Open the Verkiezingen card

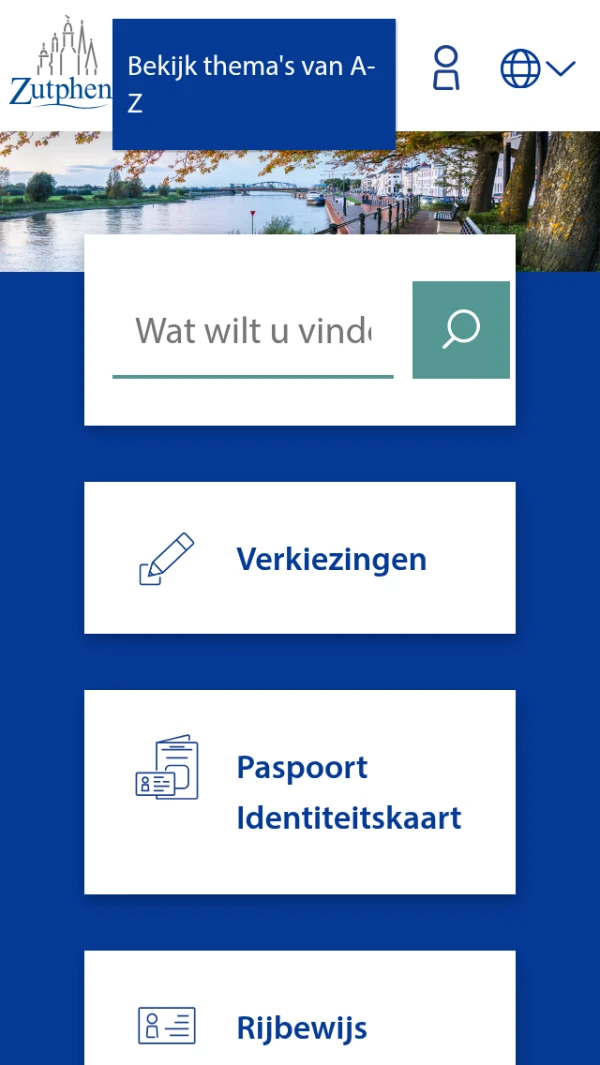point(300,558)
